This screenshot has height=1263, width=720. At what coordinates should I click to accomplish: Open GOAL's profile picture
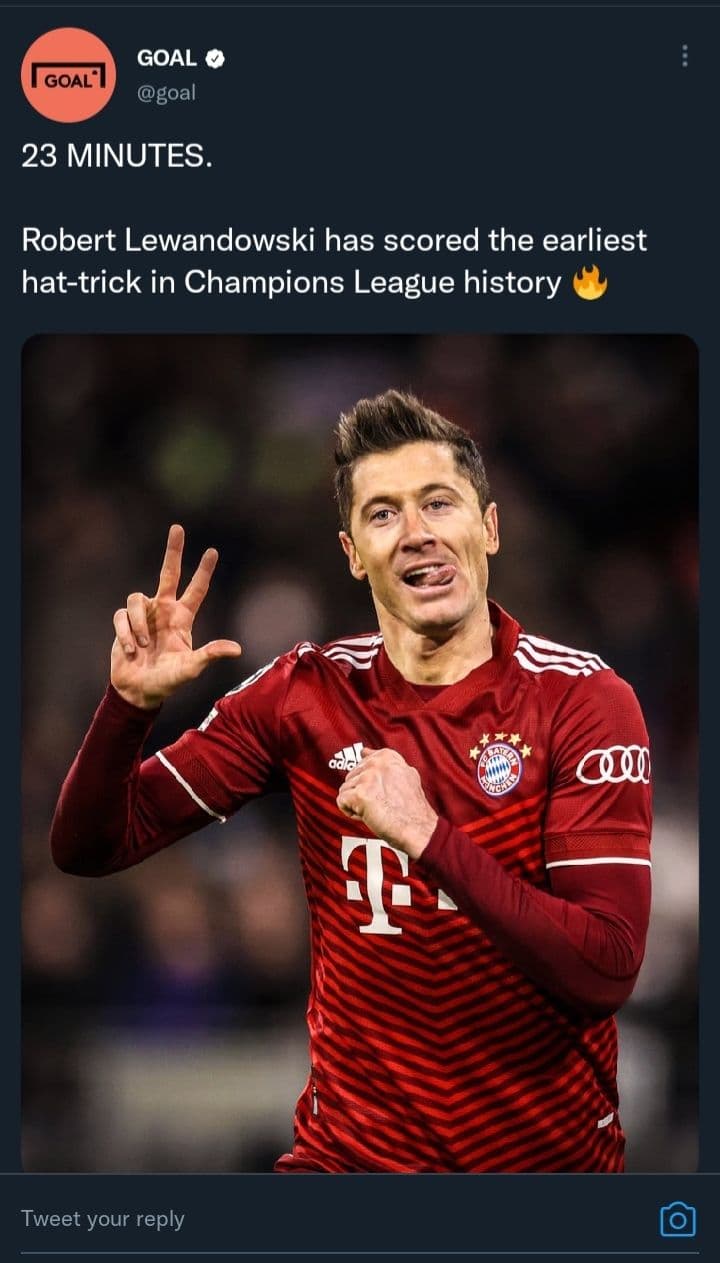[68, 75]
